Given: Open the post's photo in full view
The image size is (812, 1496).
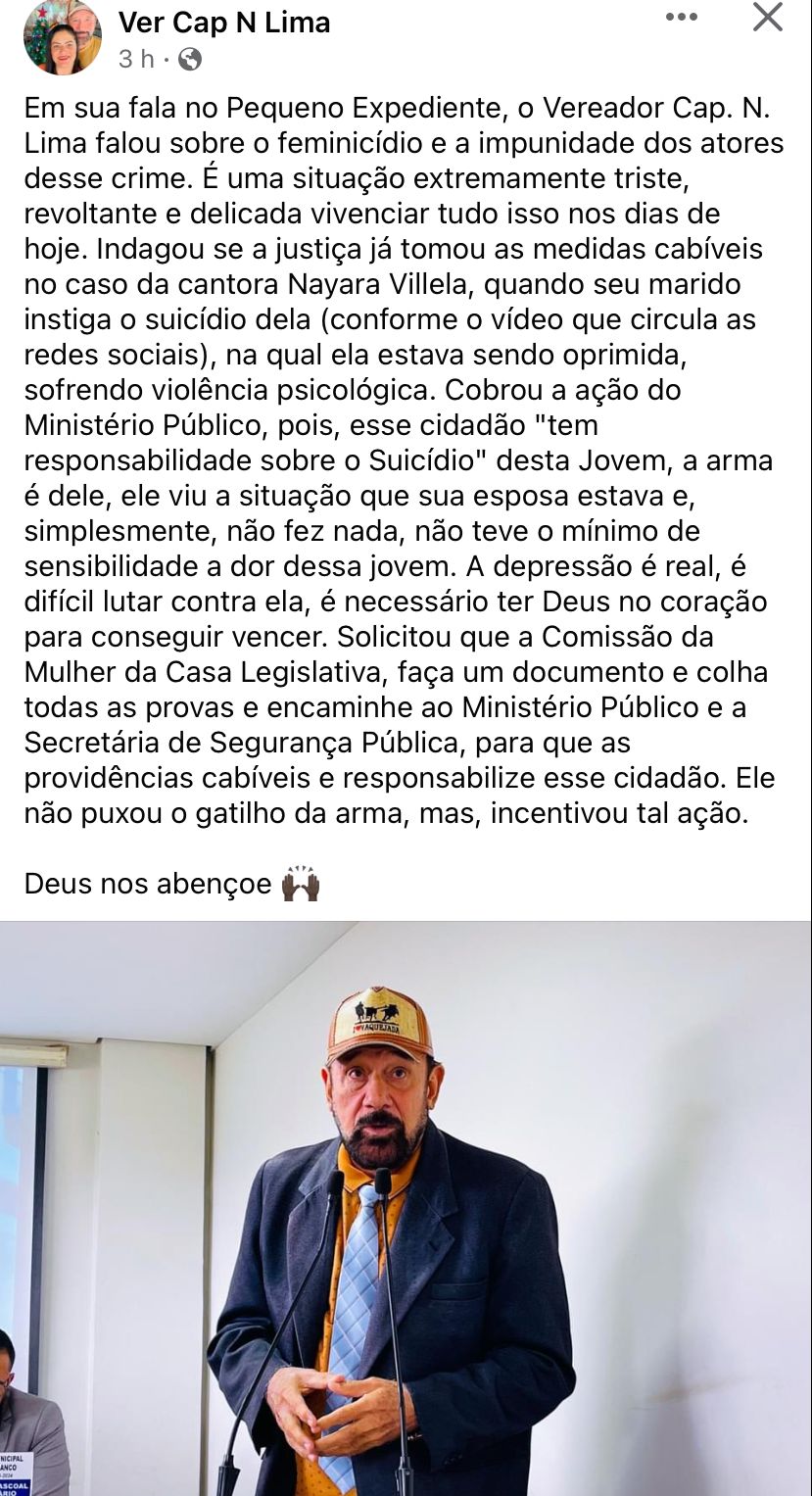Looking at the screenshot, I should point(406,1208).
